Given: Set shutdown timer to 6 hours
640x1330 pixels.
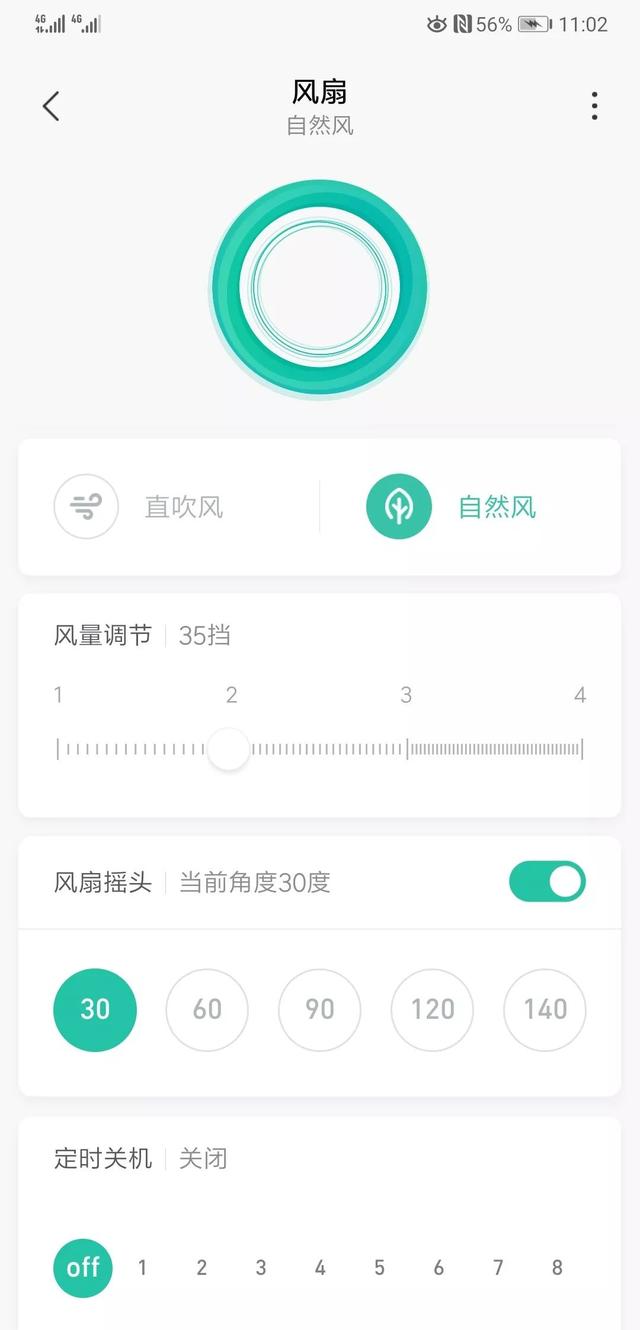Looking at the screenshot, I should [438, 1268].
